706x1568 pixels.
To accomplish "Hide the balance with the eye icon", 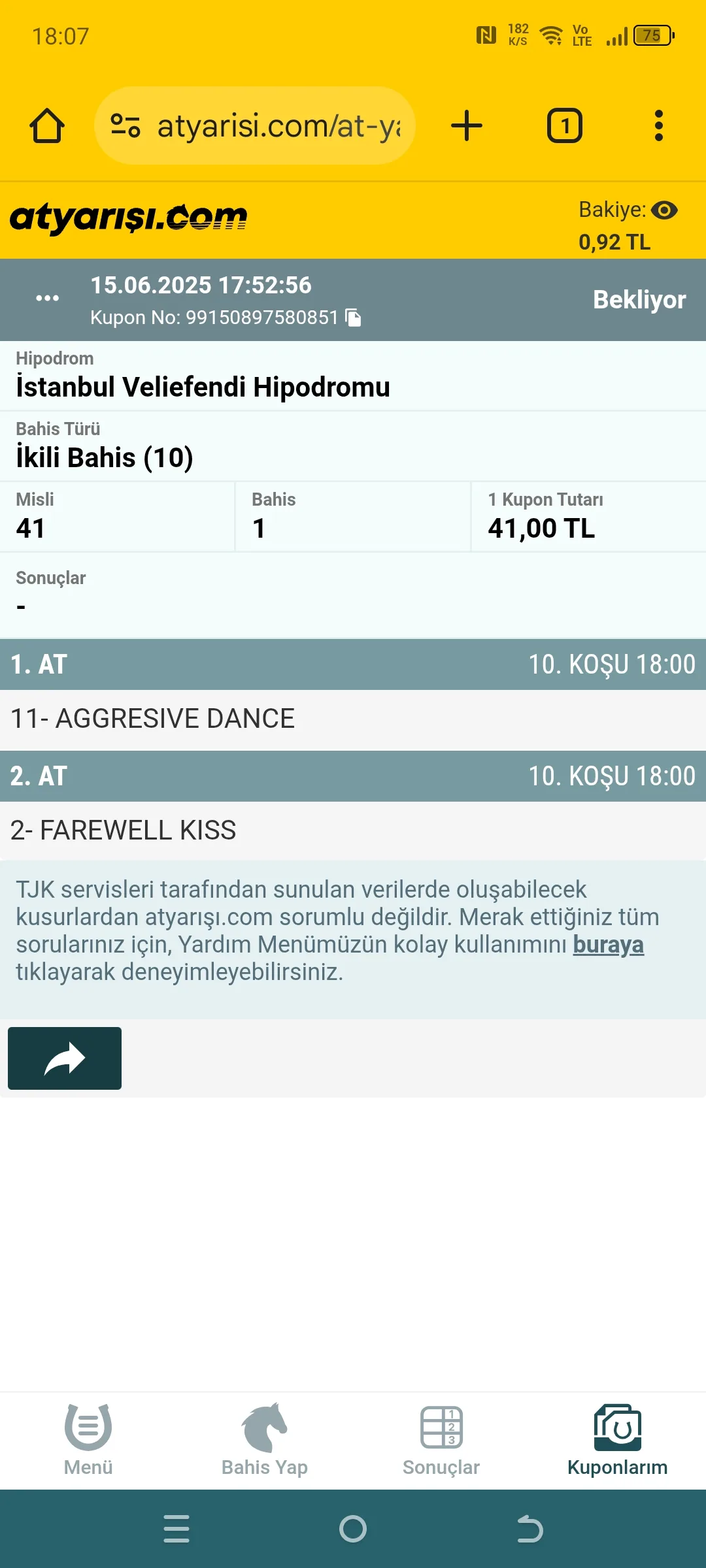I will click(x=664, y=210).
